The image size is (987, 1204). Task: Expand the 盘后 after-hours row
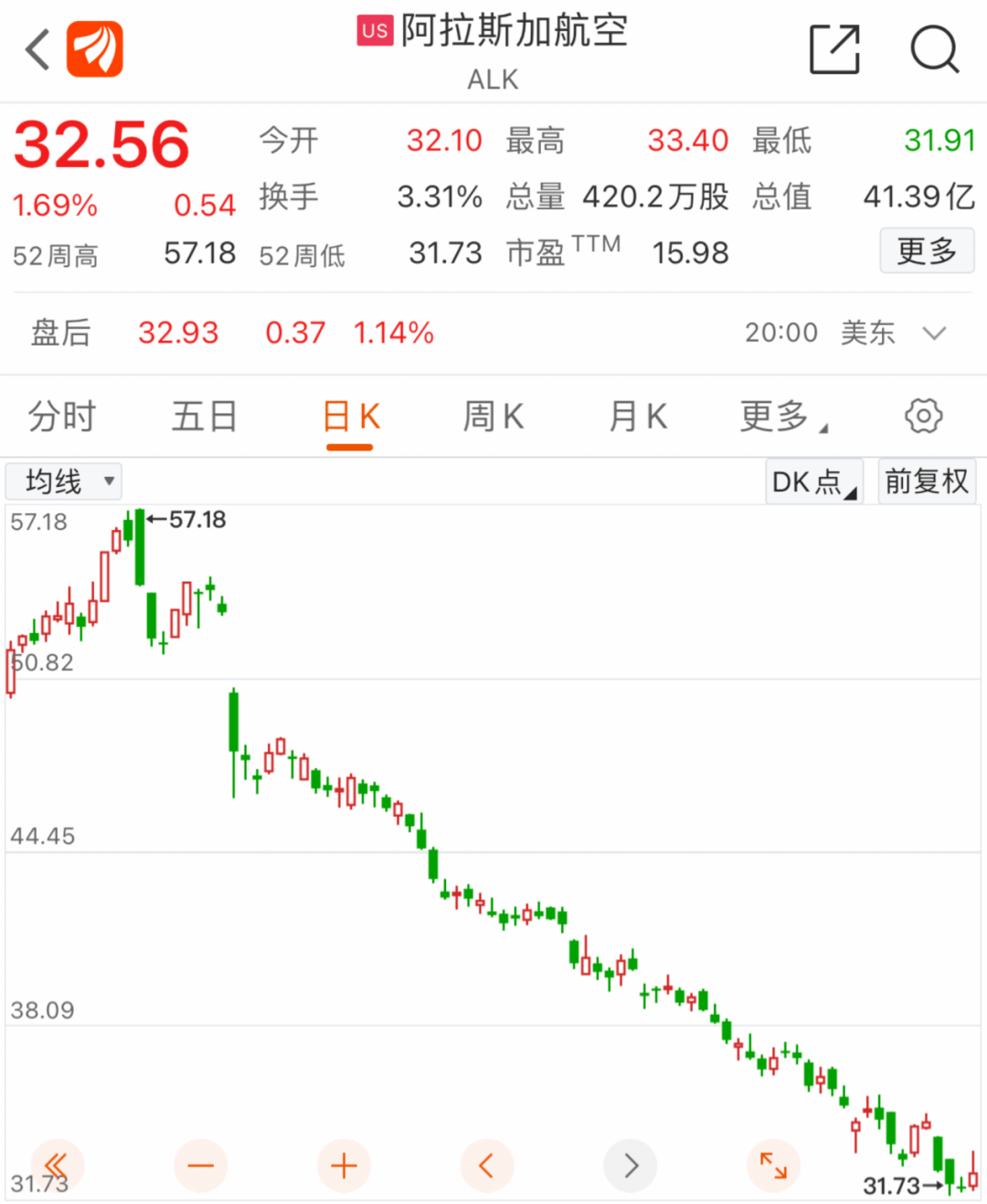click(934, 333)
